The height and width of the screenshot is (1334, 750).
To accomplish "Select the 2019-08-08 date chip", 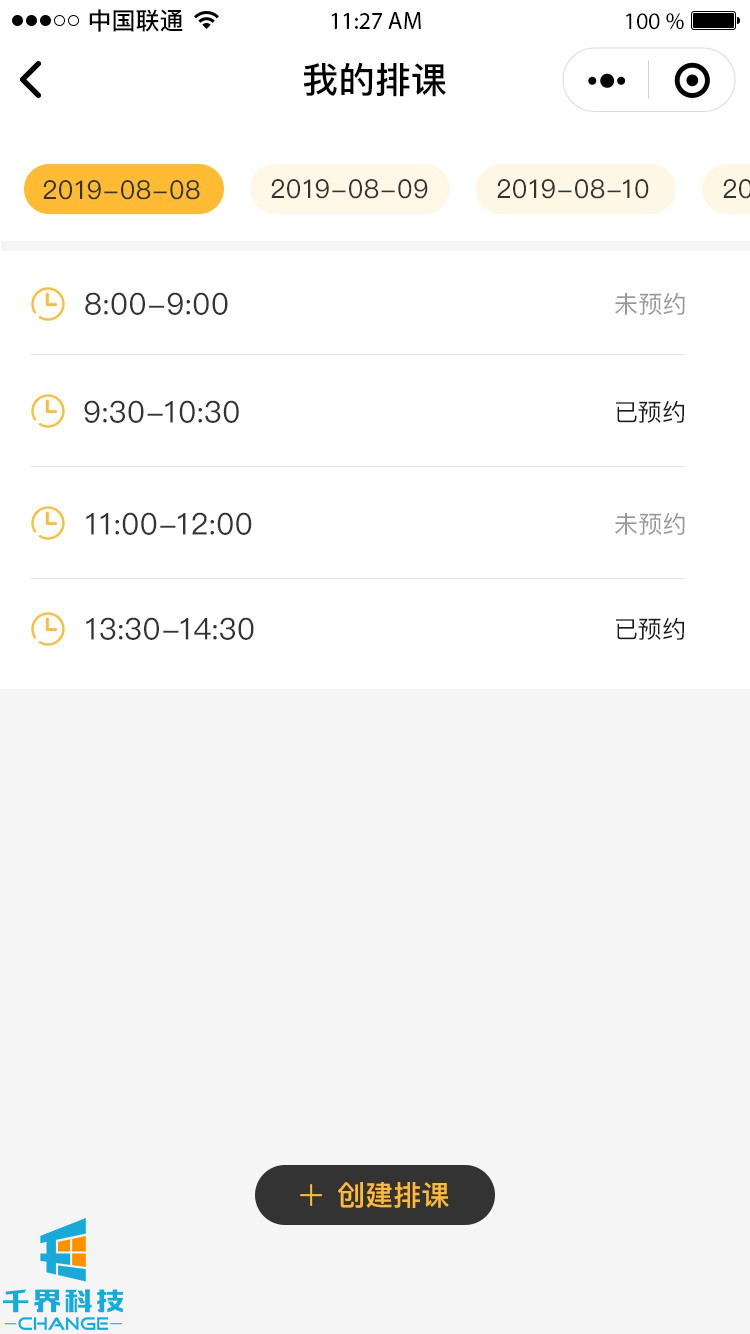I will tap(123, 189).
